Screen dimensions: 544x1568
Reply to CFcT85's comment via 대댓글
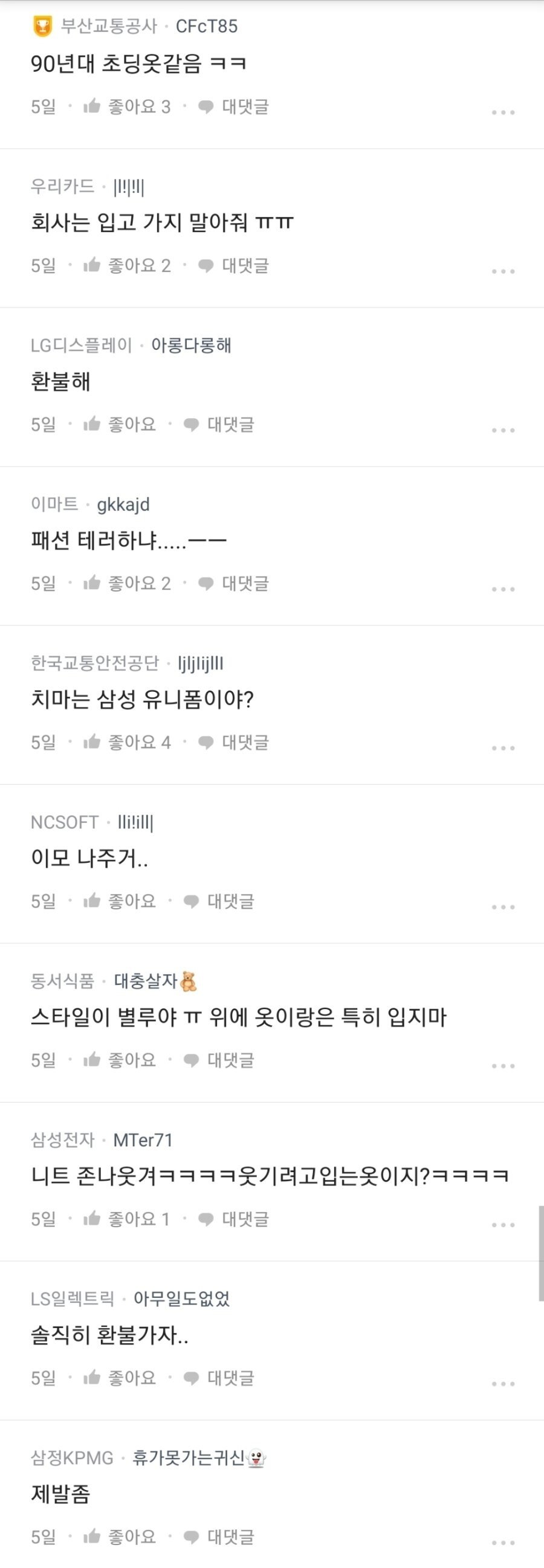(234, 106)
